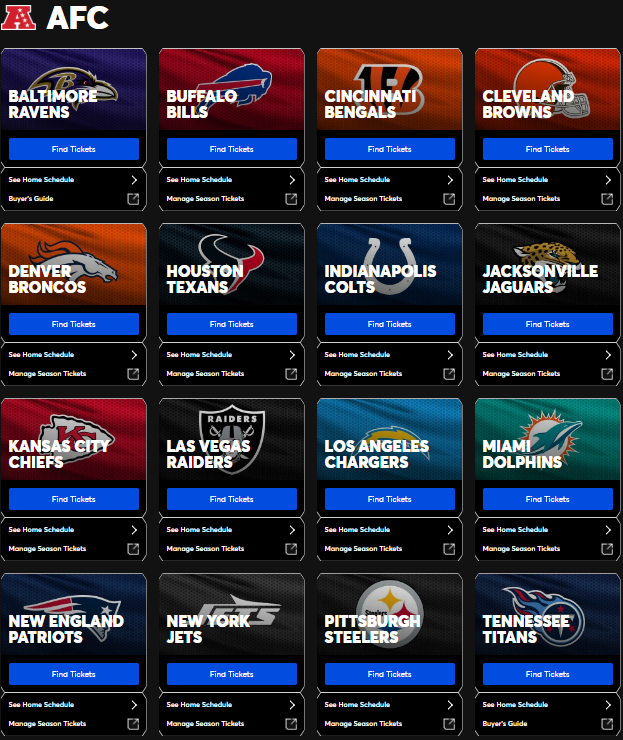The height and width of the screenshot is (740, 623).
Task: Find tickets for Indianapolis Colts
Action: (x=390, y=324)
